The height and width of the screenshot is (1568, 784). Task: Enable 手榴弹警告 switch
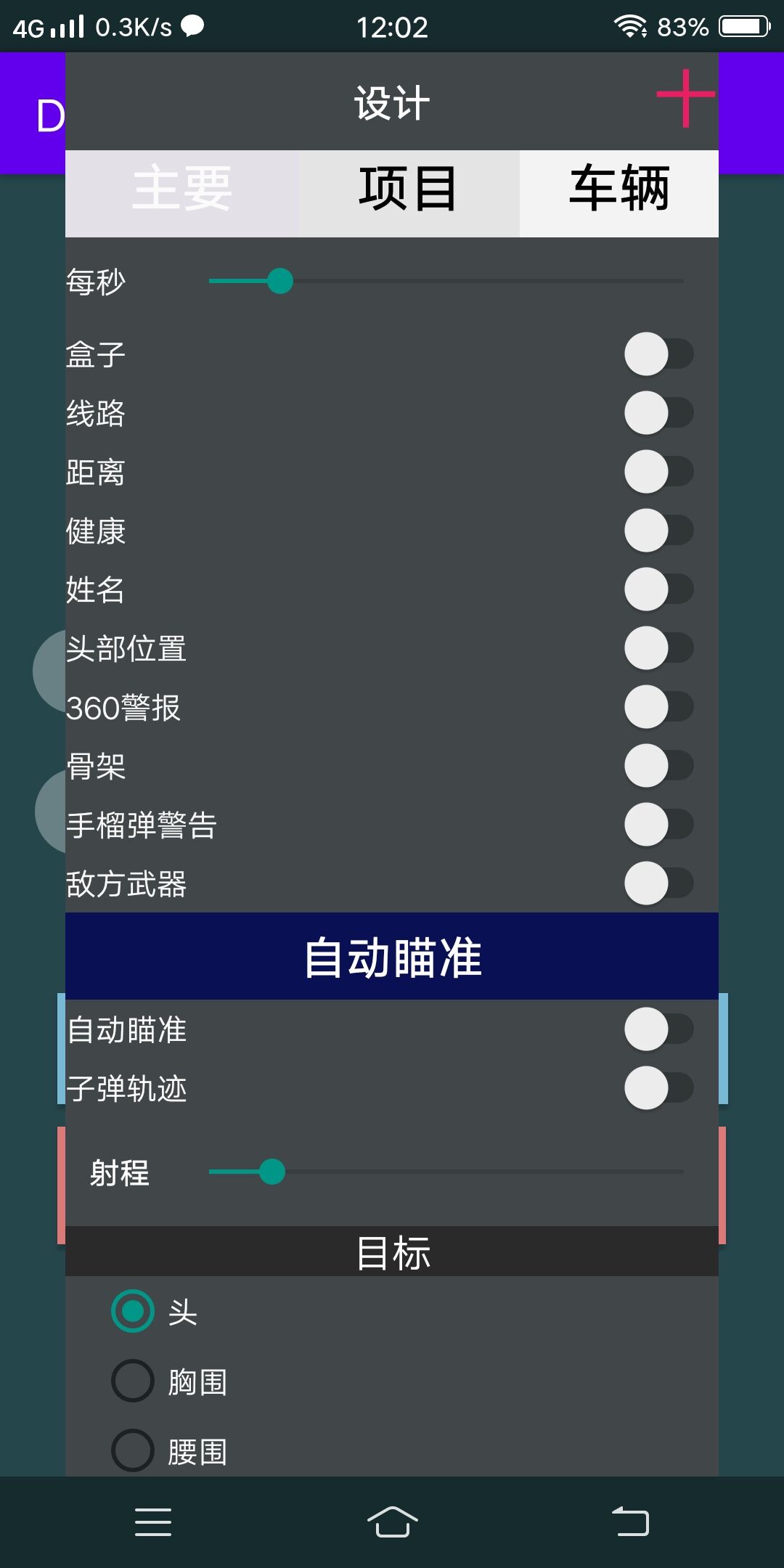658,825
